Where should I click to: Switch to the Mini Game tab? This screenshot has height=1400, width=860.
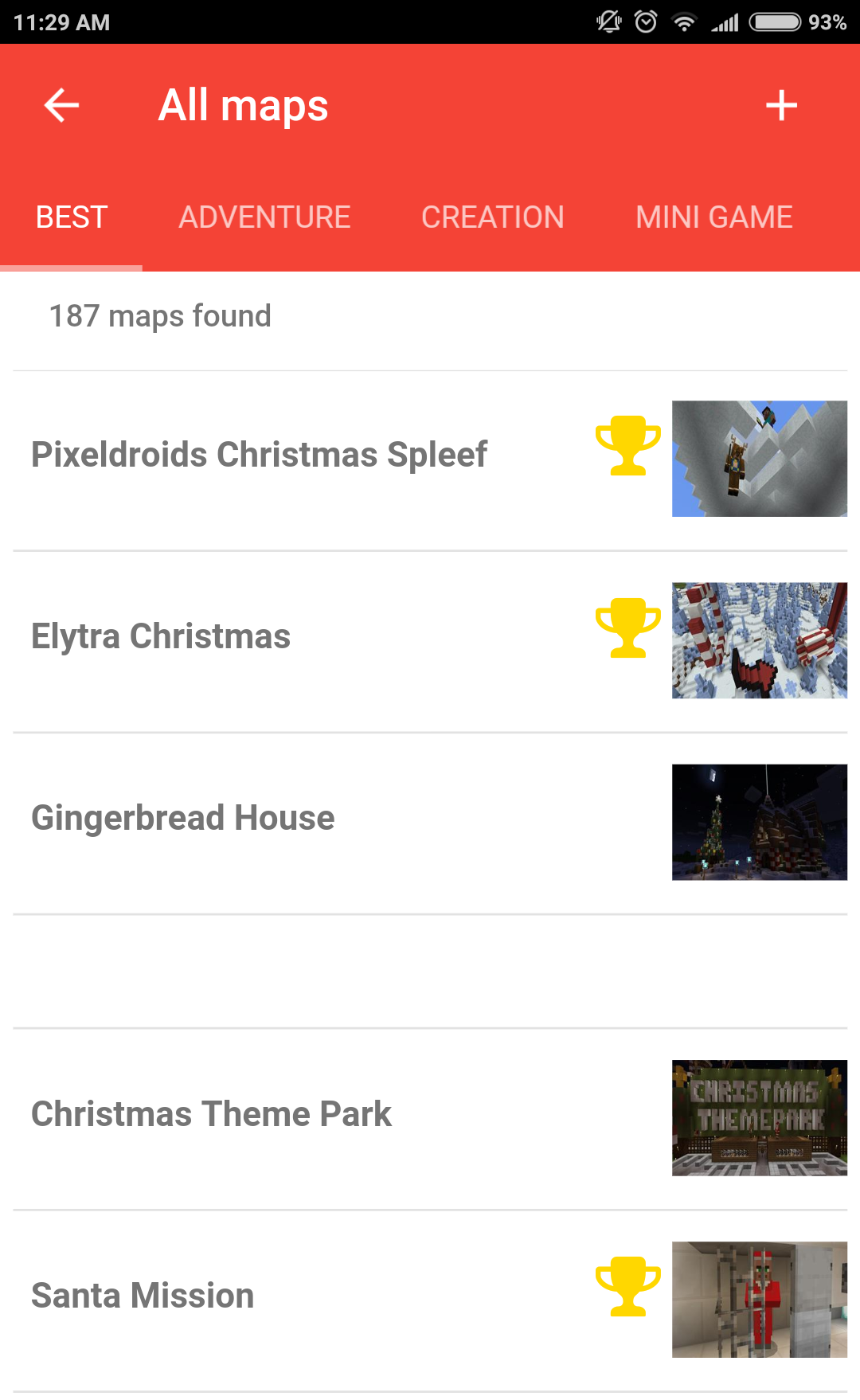(713, 217)
